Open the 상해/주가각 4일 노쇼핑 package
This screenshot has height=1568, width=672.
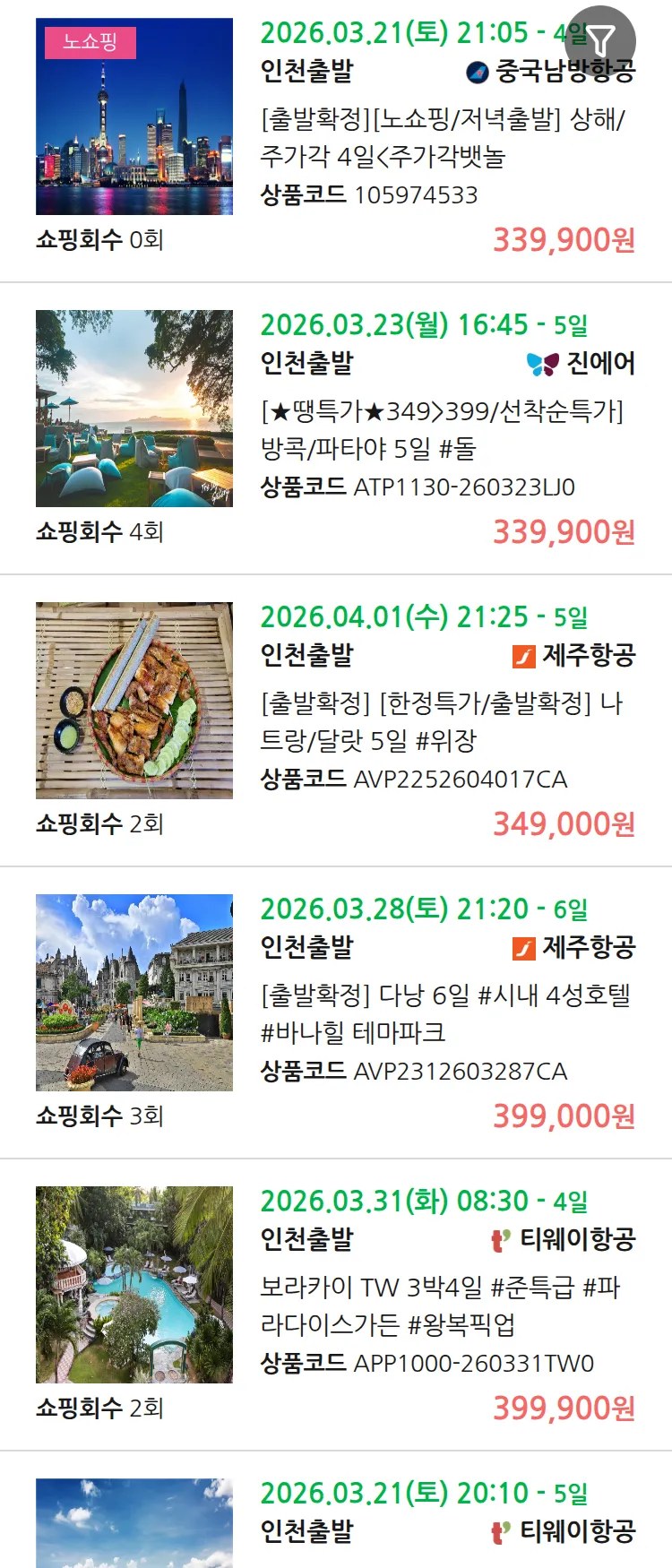point(443,137)
